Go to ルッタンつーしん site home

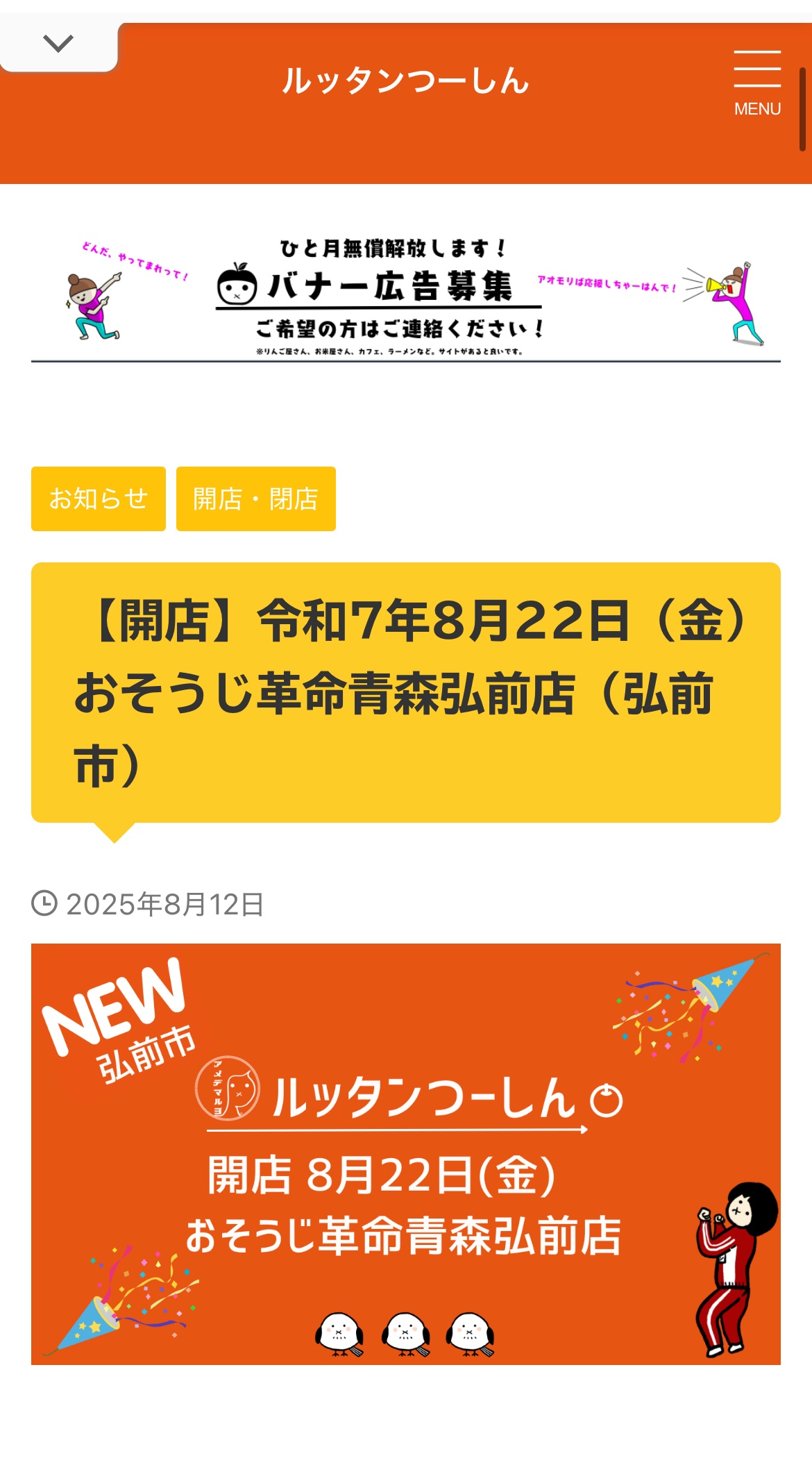[405, 81]
